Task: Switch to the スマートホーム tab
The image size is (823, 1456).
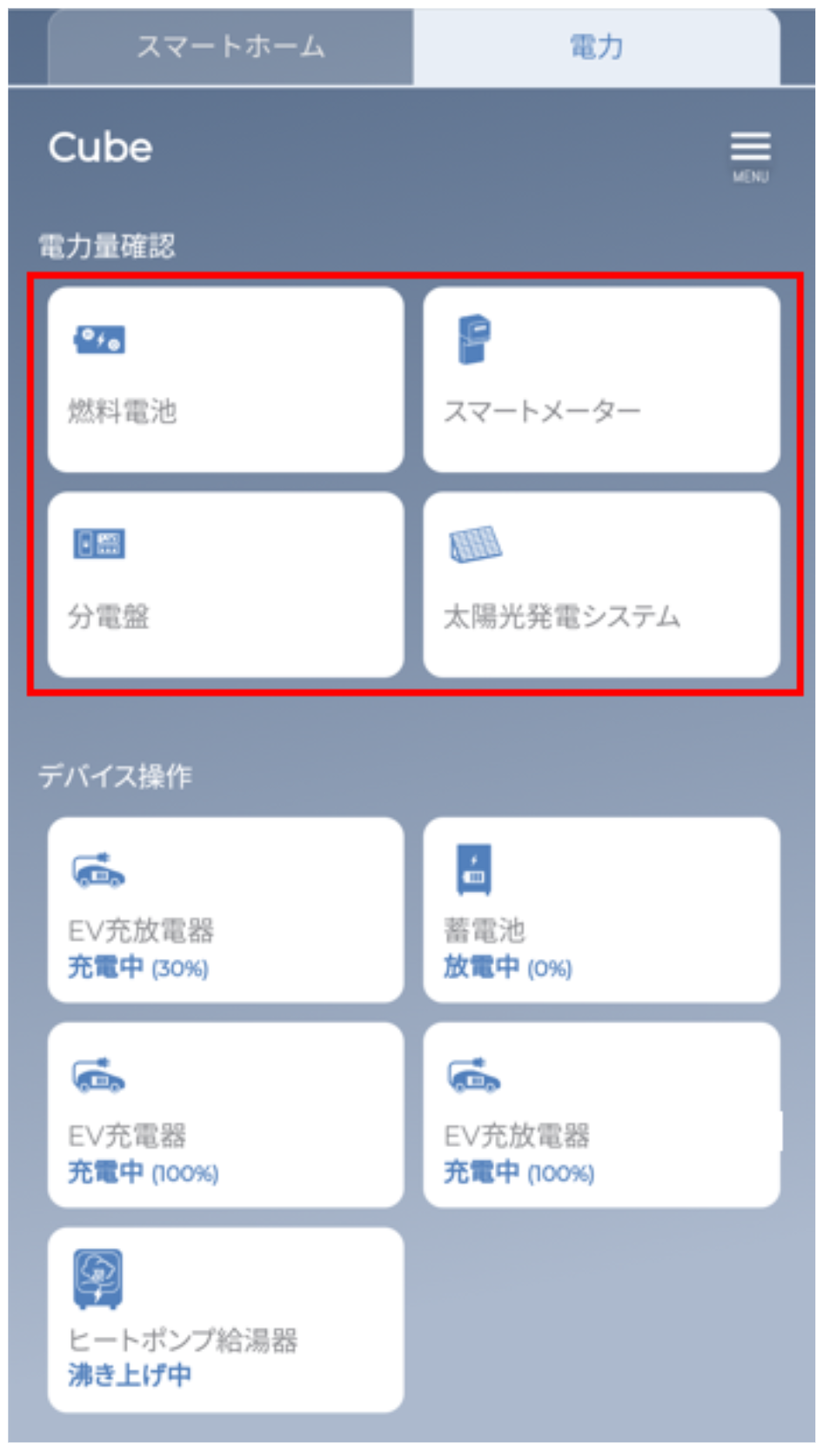Action: [231, 48]
